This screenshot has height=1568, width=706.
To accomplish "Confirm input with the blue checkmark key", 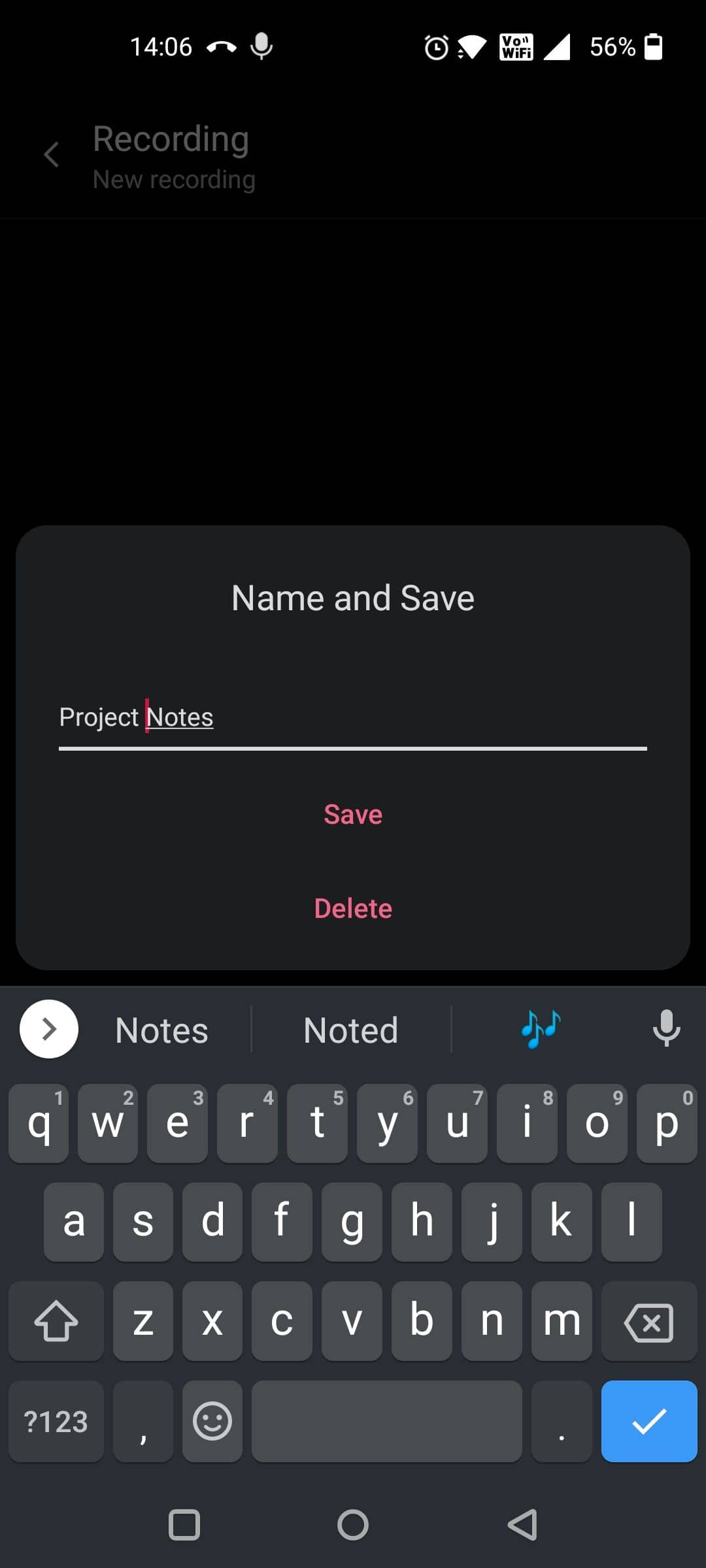I will [648, 1421].
